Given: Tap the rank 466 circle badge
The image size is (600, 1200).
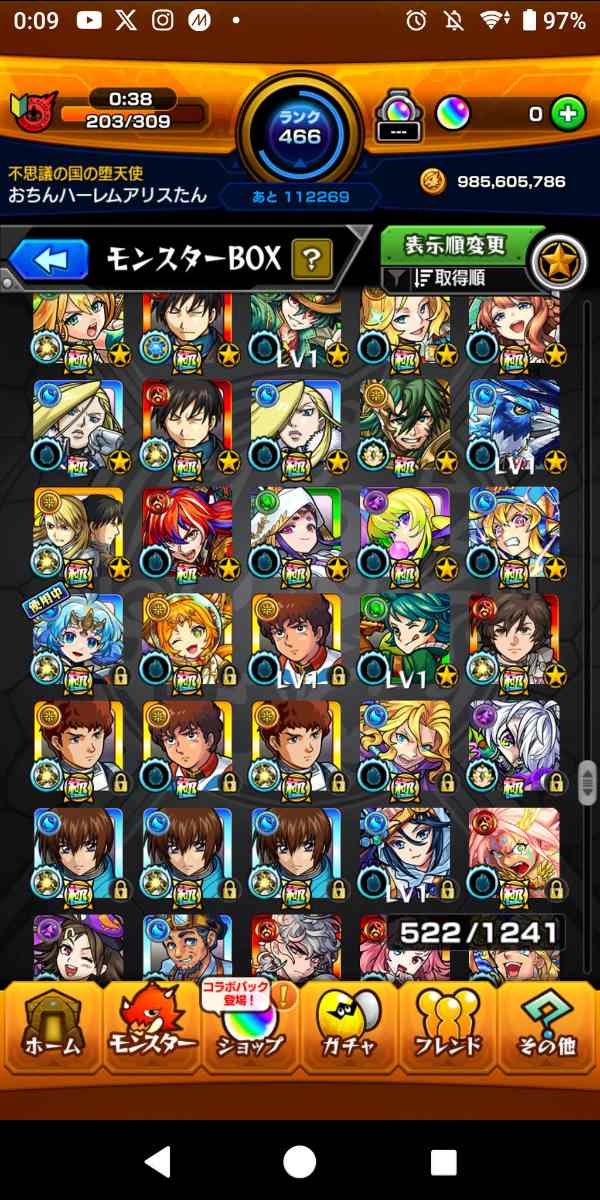Looking at the screenshot, I should pos(299,131).
